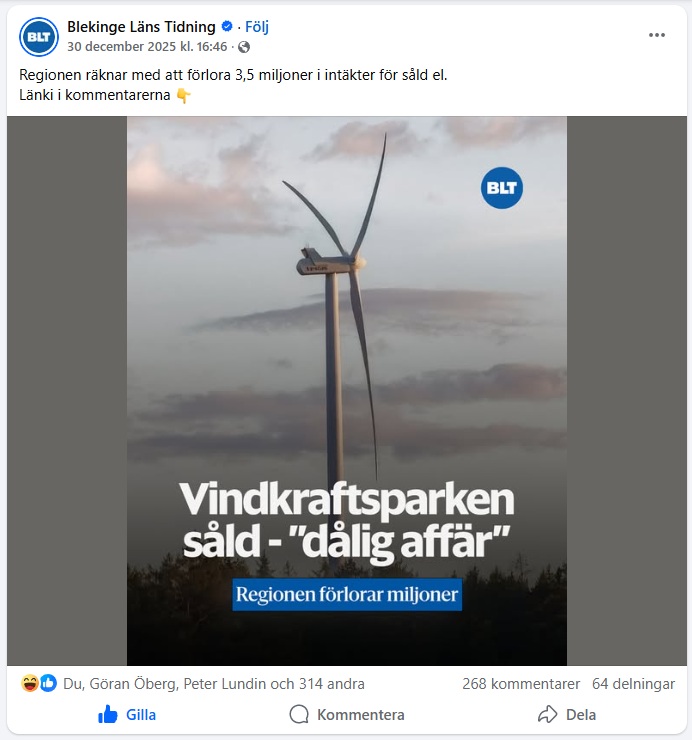692x740 pixels.
Task: Show the 268 kommentarer
Action: (x=521, y=685)
